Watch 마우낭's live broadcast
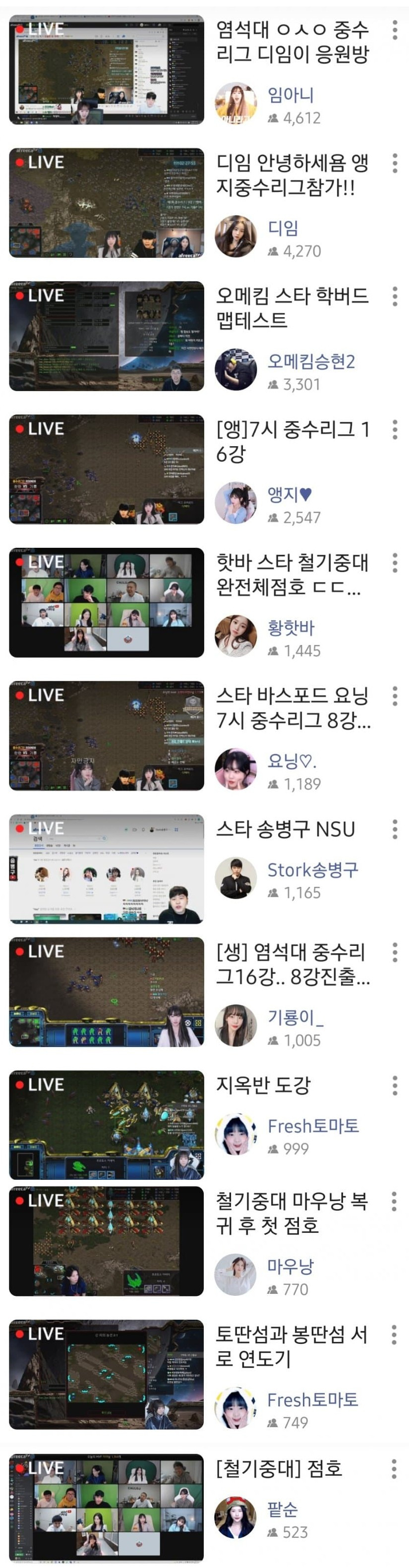Screen dimensions: 409x1568 107,1241
